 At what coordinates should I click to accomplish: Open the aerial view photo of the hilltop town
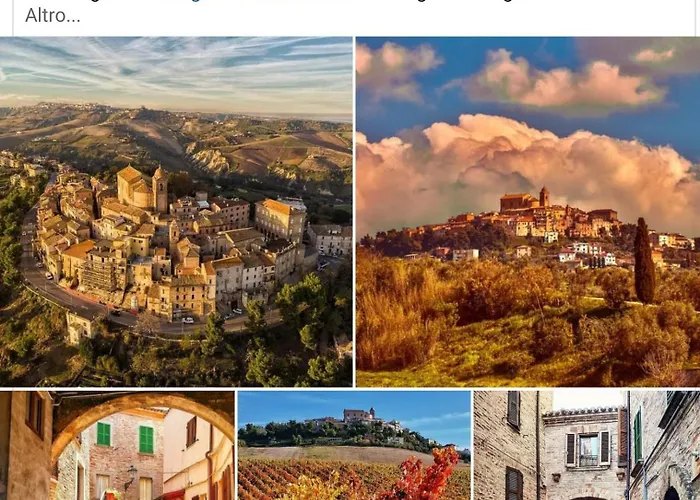pos(176,212)
